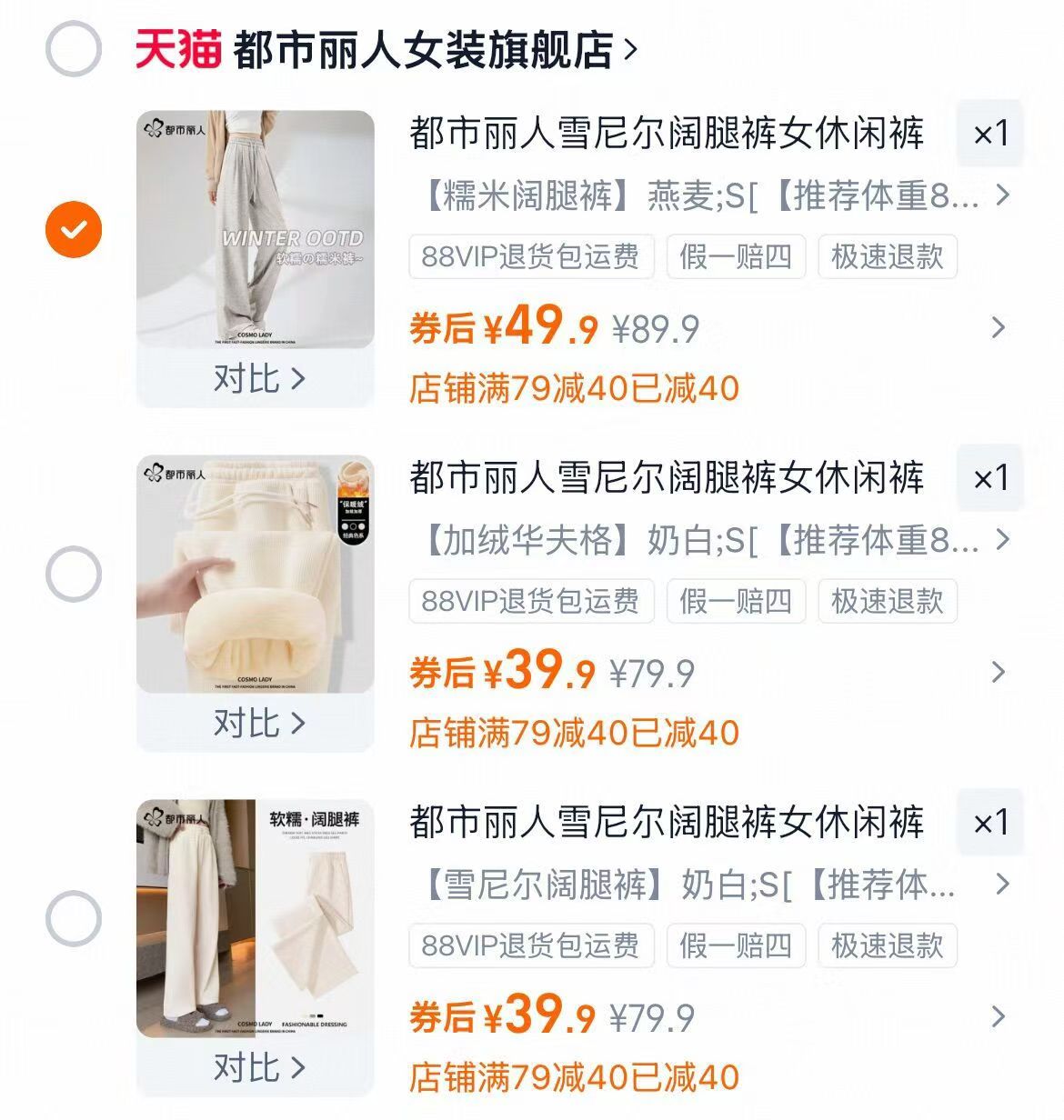Click the 88VIP退货包运费 service tag
The image size is (1064, 1120).
529,257
